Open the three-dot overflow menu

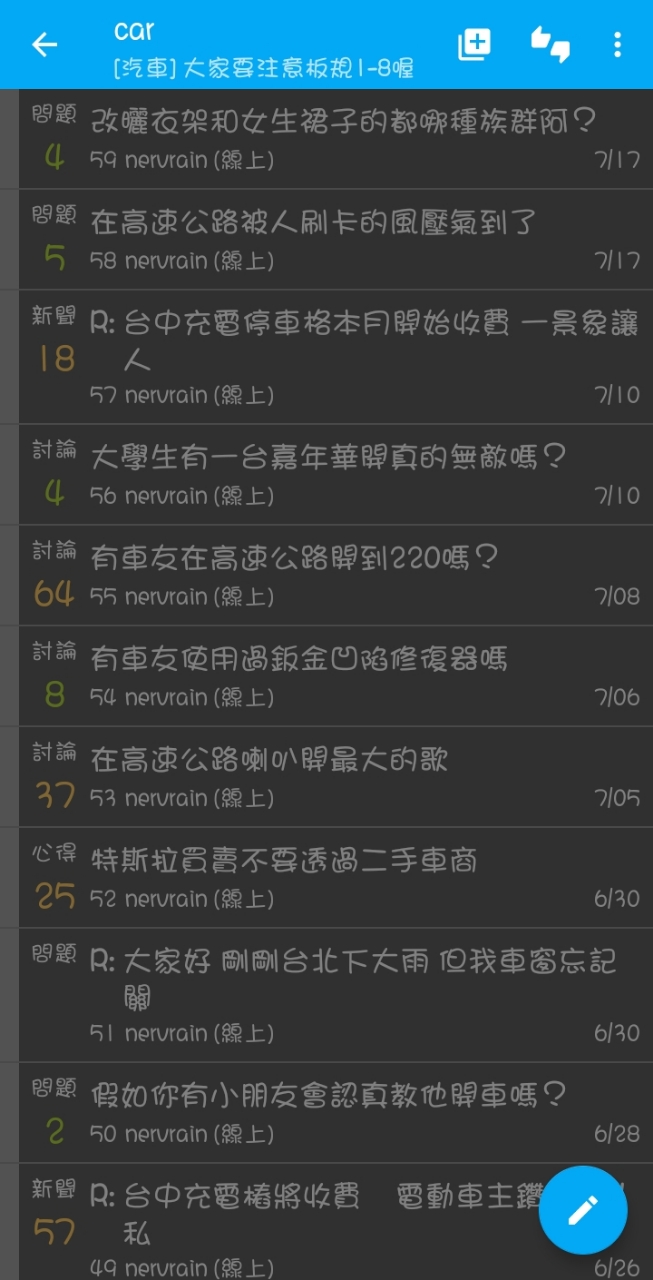coord(617,44)
